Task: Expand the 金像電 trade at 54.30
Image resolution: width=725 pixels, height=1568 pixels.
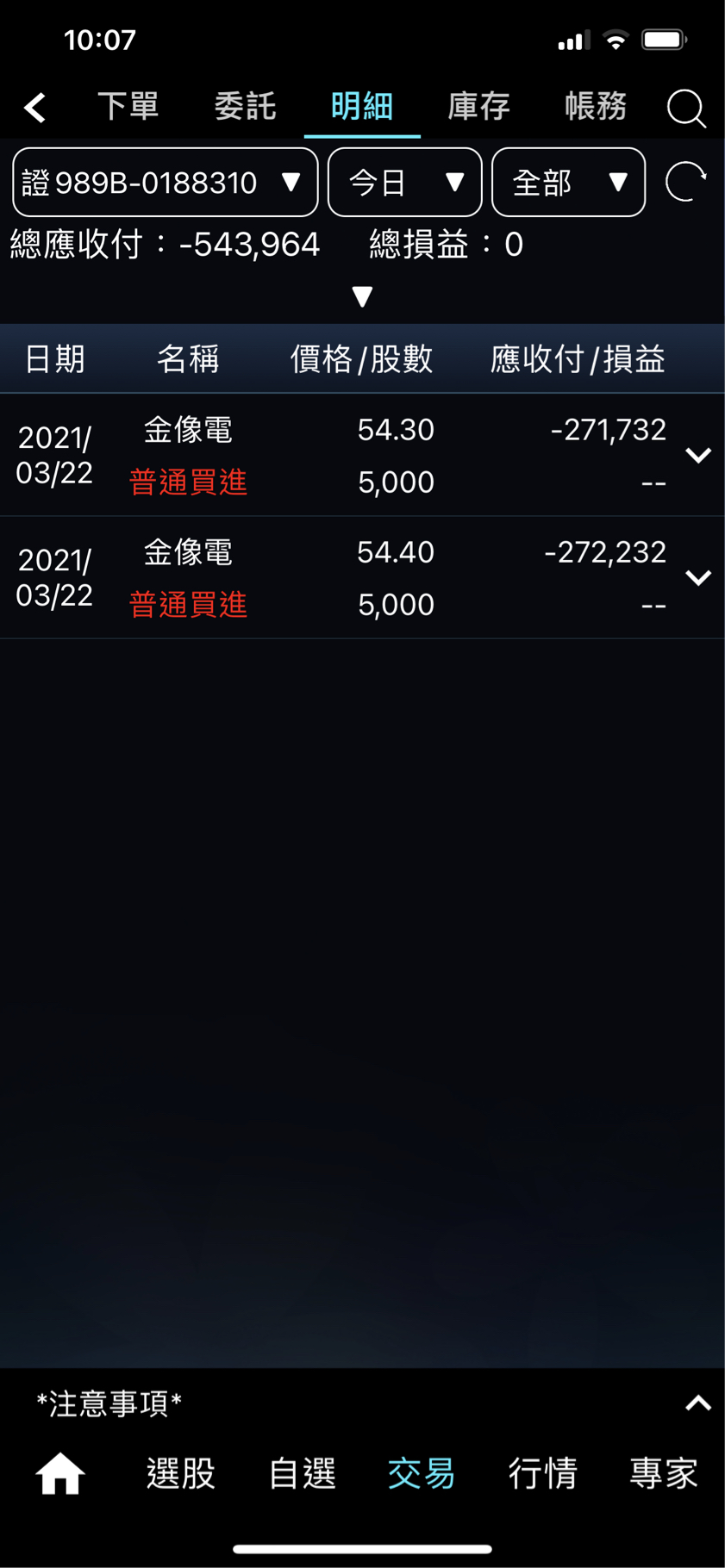Action: click(x=697, y=455)
